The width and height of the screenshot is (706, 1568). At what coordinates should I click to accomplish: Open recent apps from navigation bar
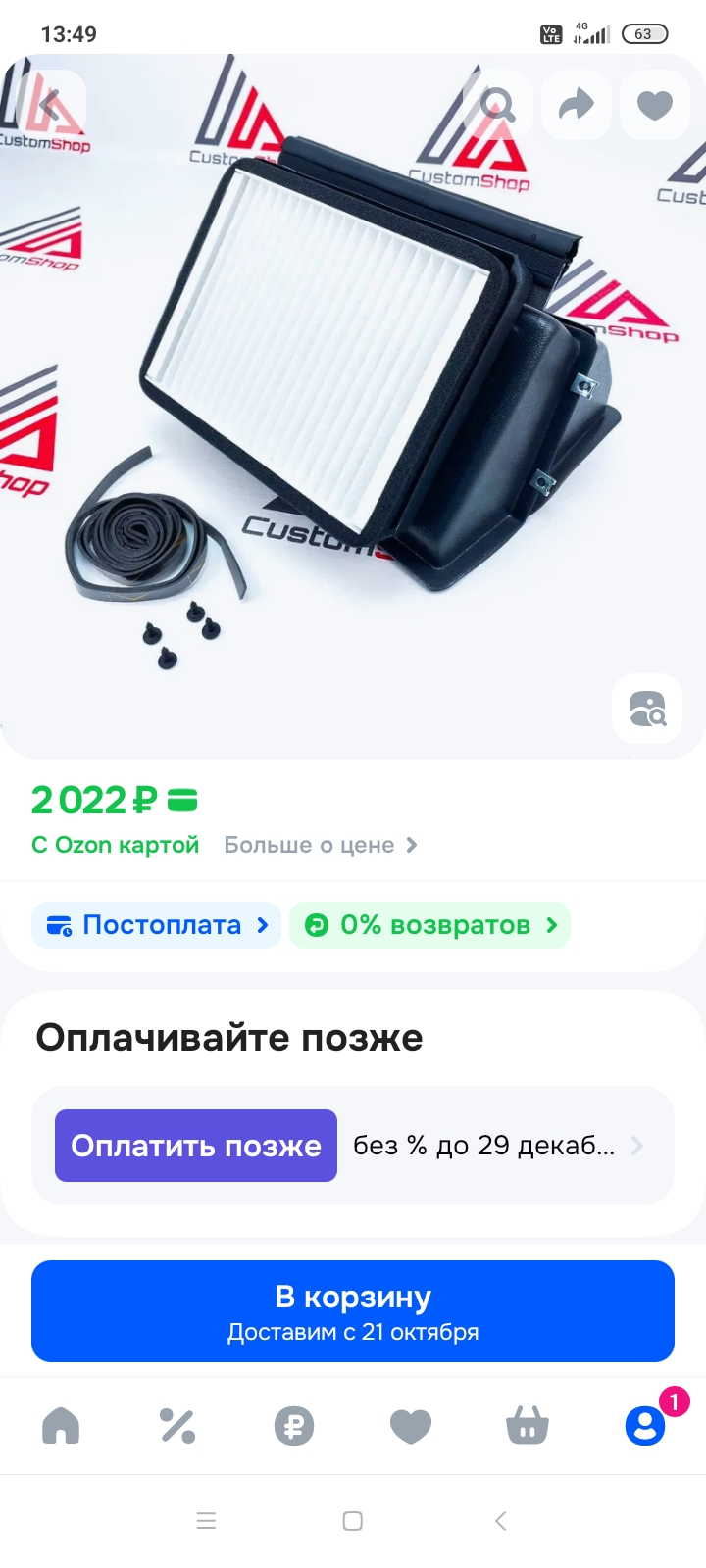(x=206, y=1521)
